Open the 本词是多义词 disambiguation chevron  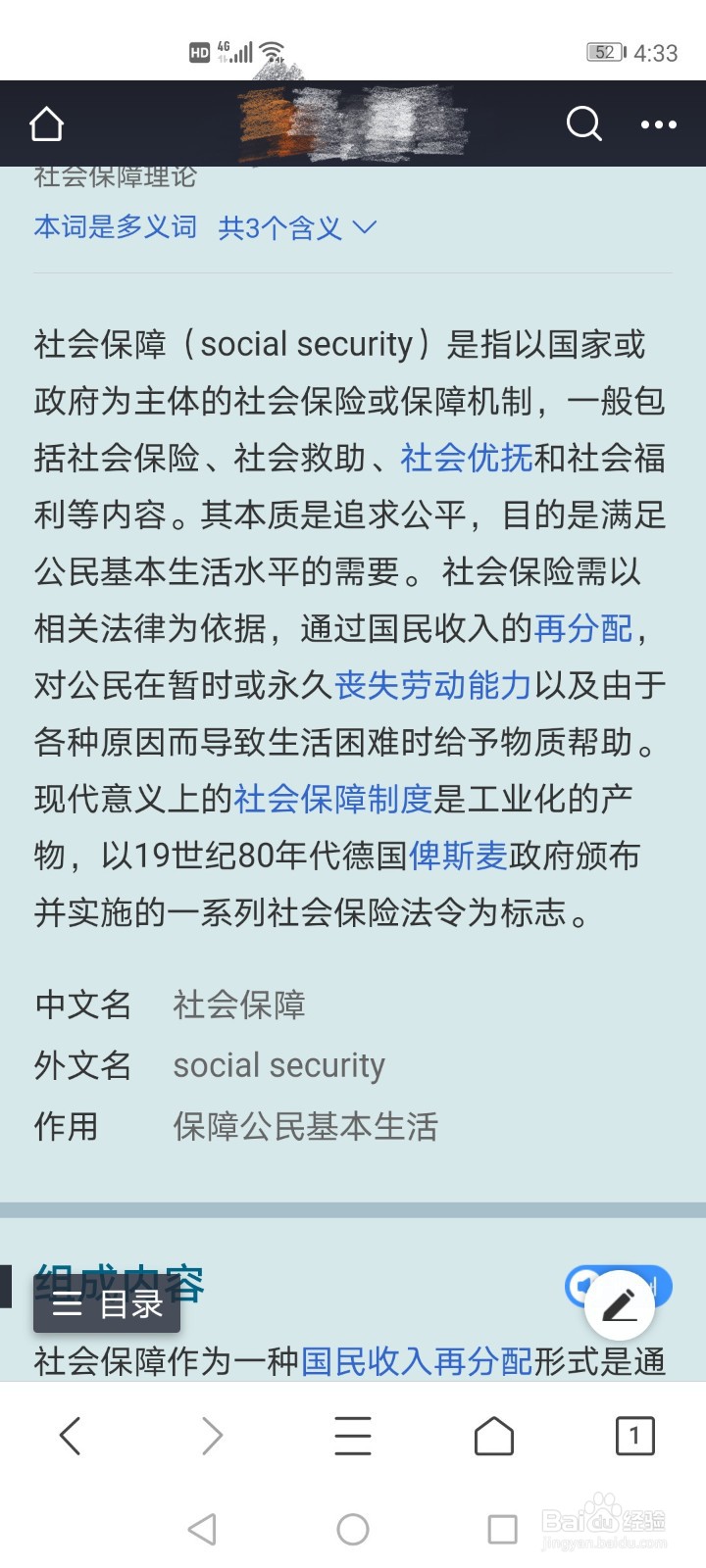[363, 226]
